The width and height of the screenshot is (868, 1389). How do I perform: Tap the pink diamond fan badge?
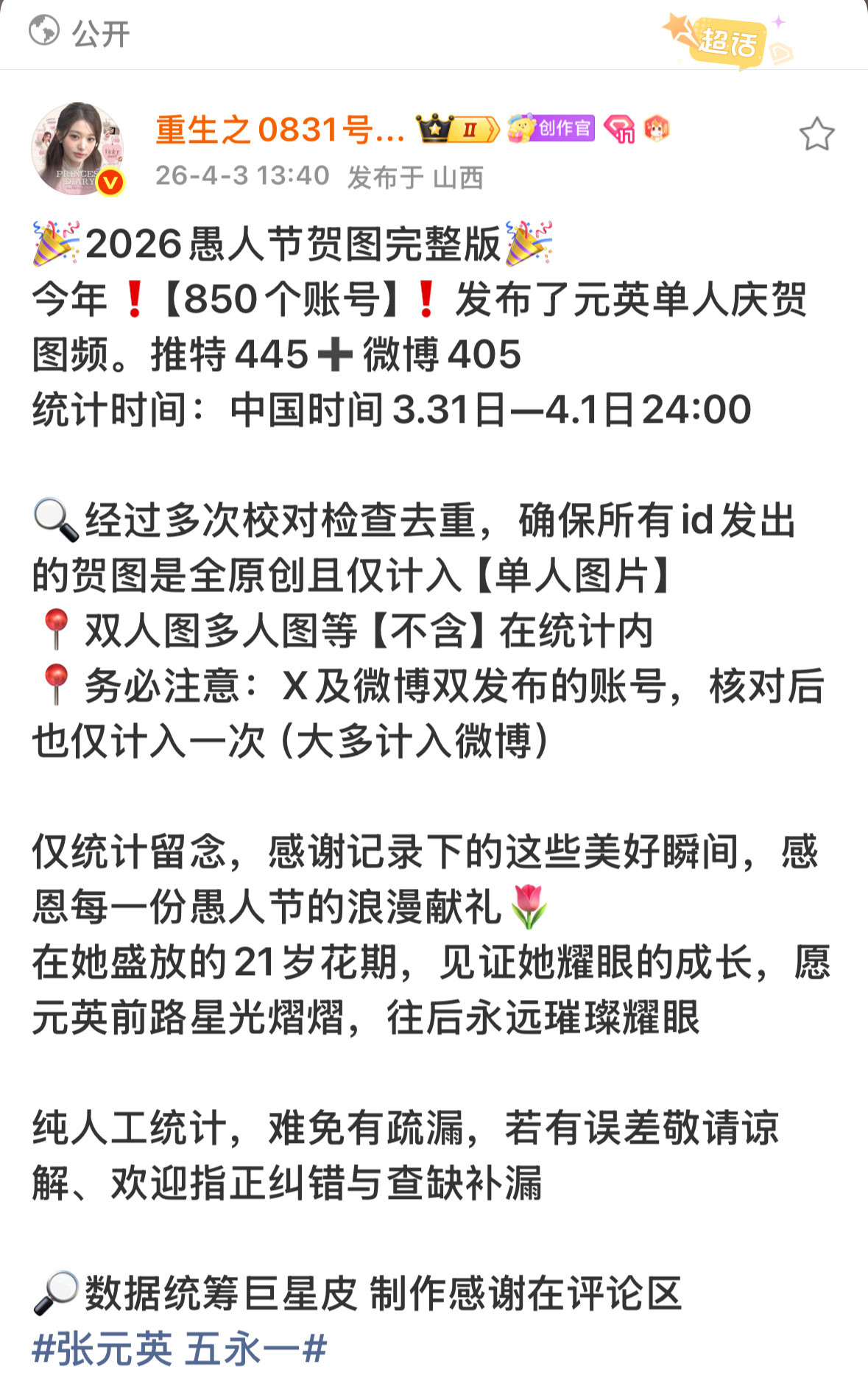click(618, 130)
